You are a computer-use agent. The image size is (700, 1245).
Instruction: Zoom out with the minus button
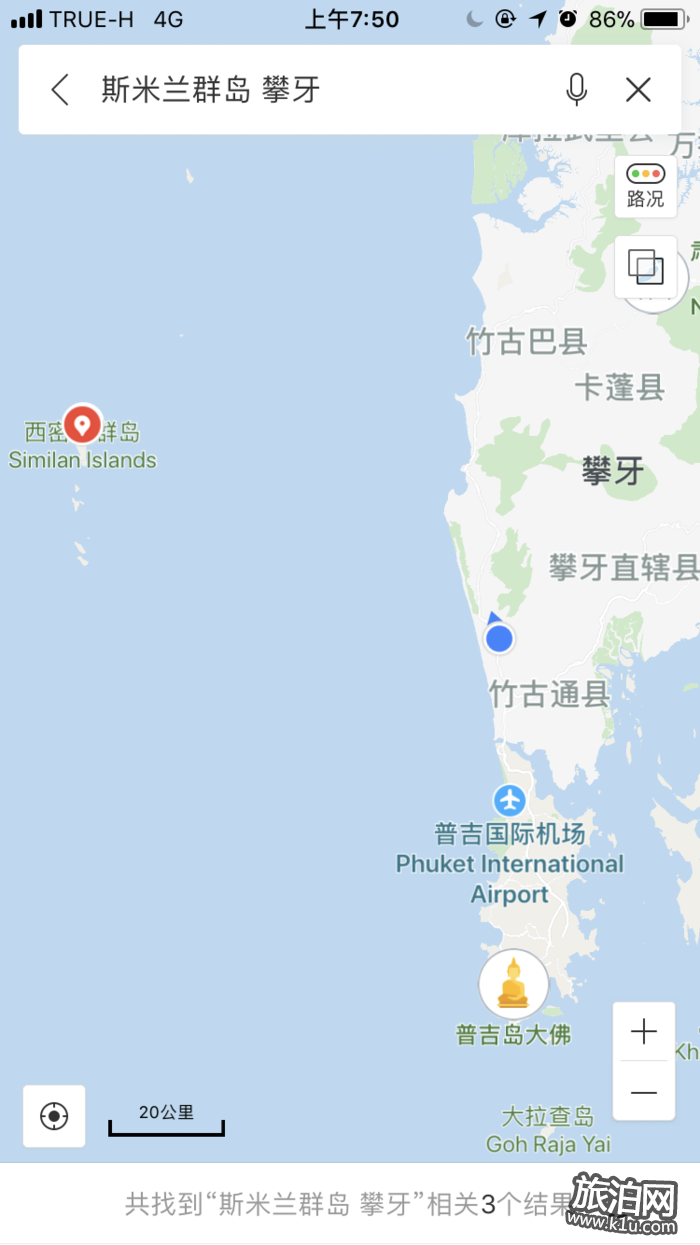coord(644,1091)
